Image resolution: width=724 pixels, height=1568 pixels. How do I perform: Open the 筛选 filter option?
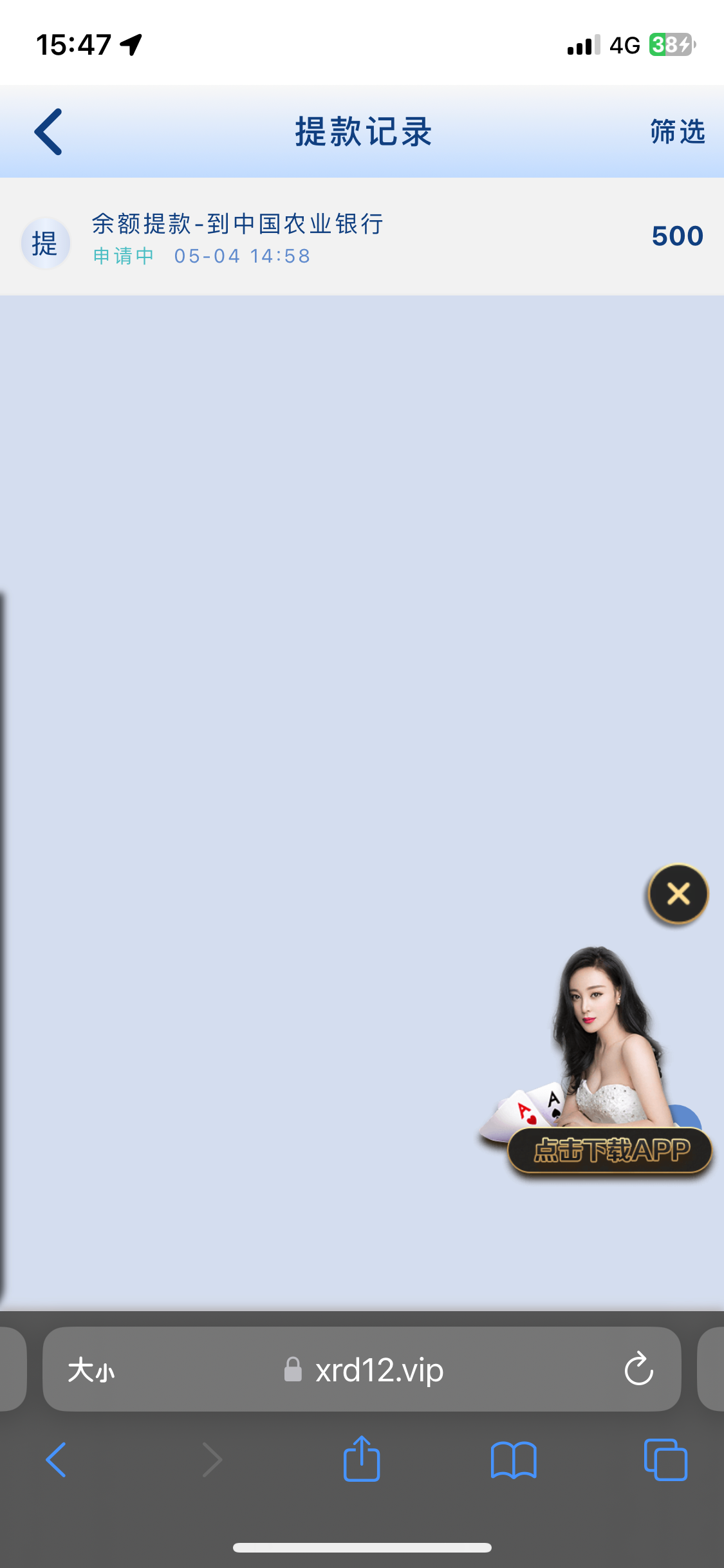677,132
